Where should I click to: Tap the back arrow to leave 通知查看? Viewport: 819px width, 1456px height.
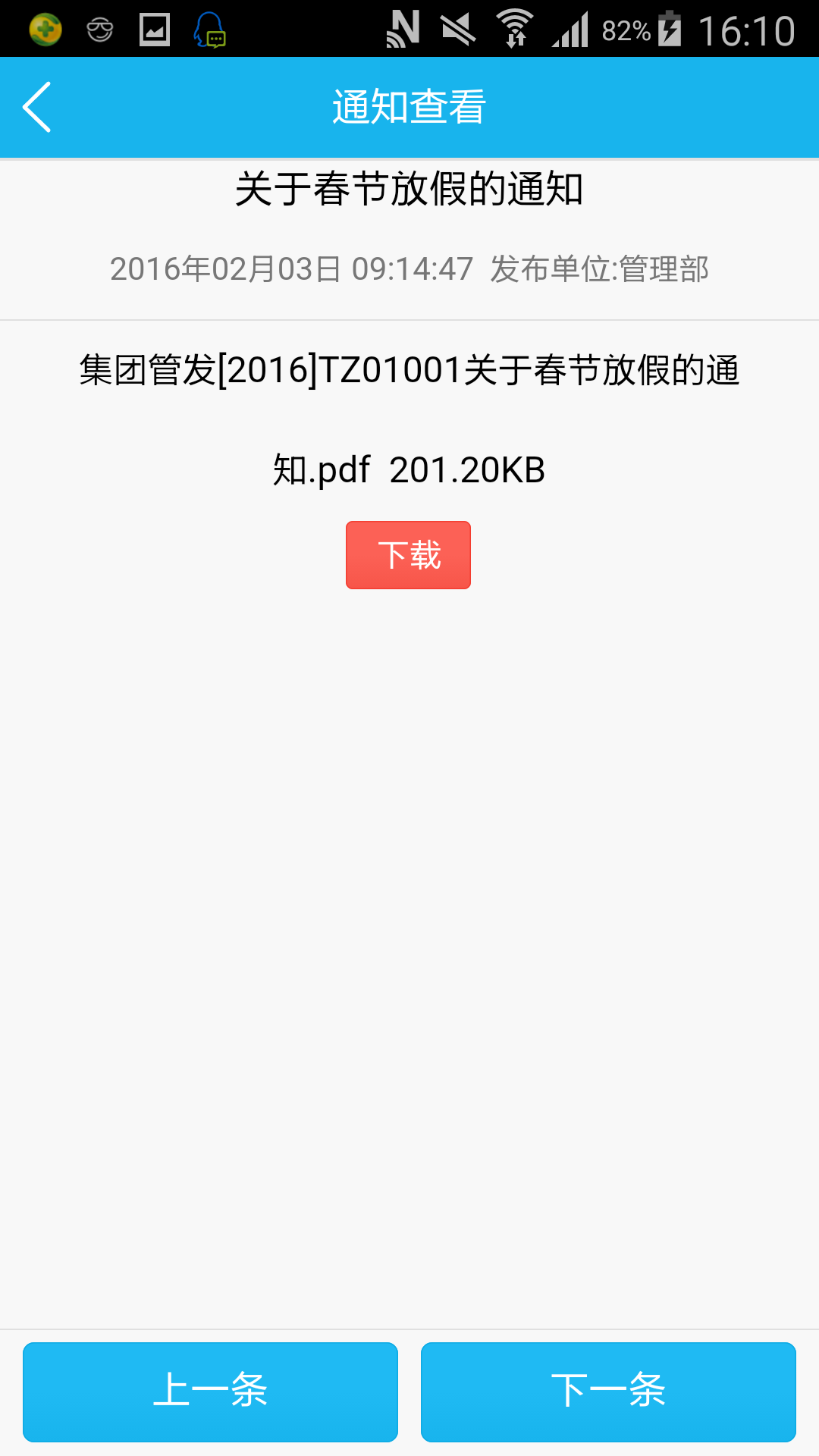point(36,107)
